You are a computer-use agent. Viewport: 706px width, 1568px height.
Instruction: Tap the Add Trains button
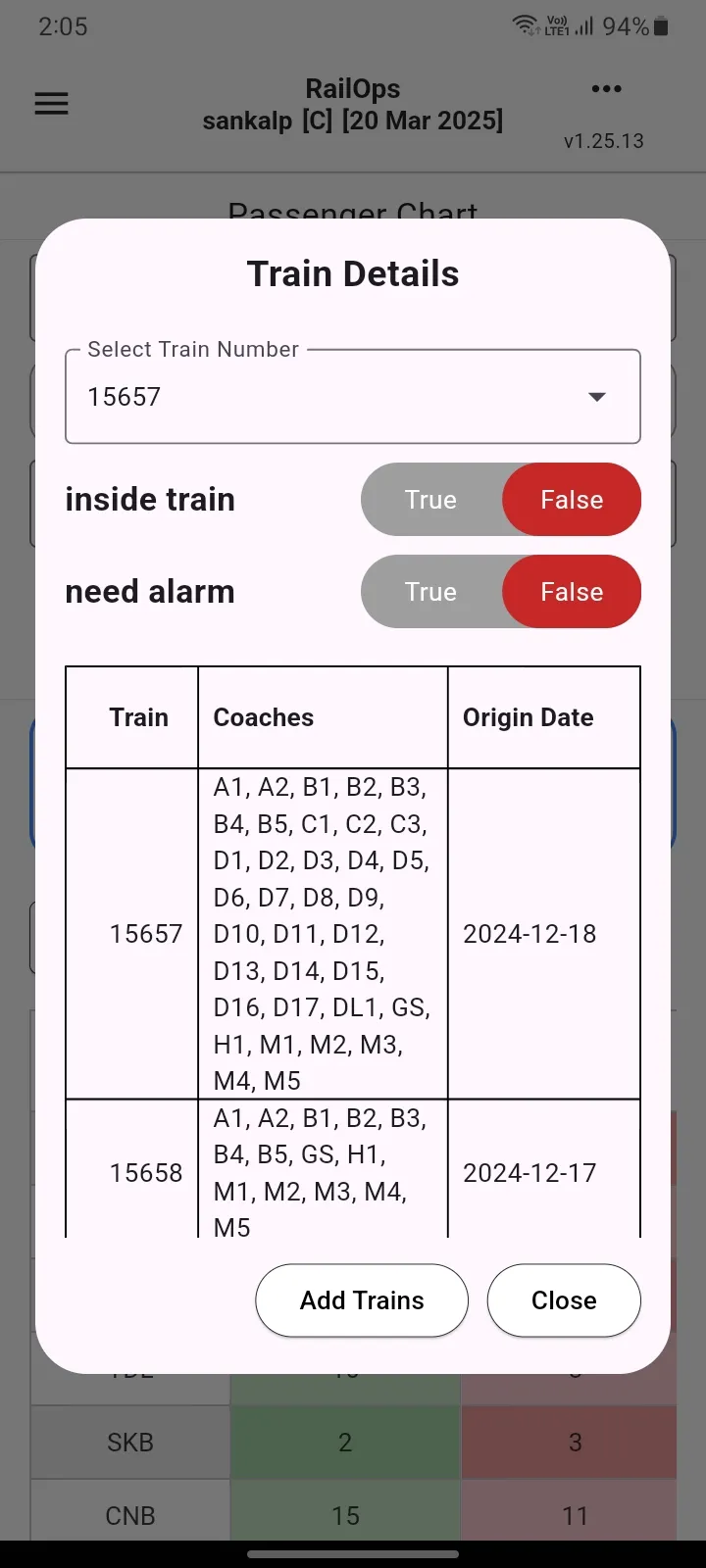[x=362, y=1300]
